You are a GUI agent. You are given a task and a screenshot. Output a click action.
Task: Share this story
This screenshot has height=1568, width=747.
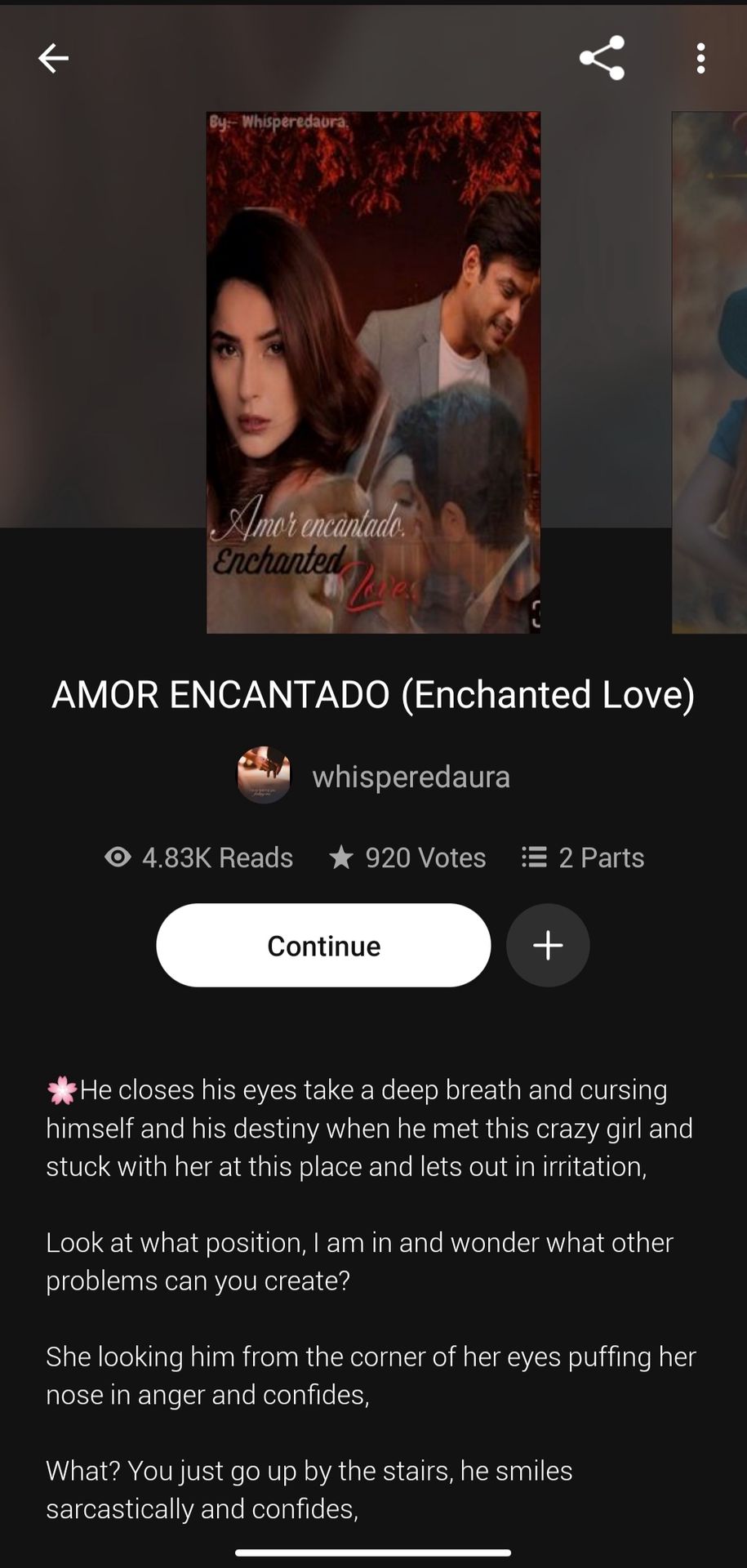(x=602, y=58)
